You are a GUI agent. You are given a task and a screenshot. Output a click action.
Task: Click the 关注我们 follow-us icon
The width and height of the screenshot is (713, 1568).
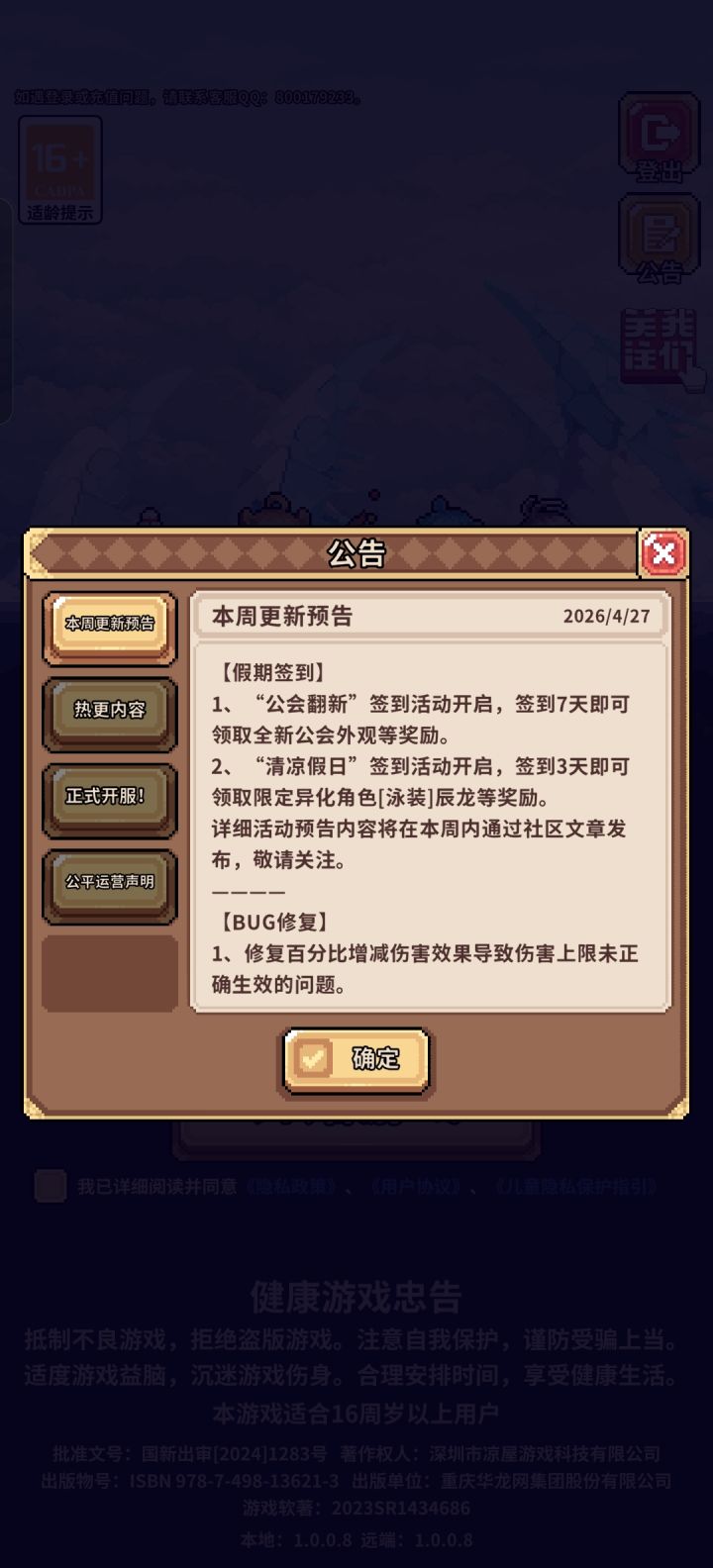[659, 343]
